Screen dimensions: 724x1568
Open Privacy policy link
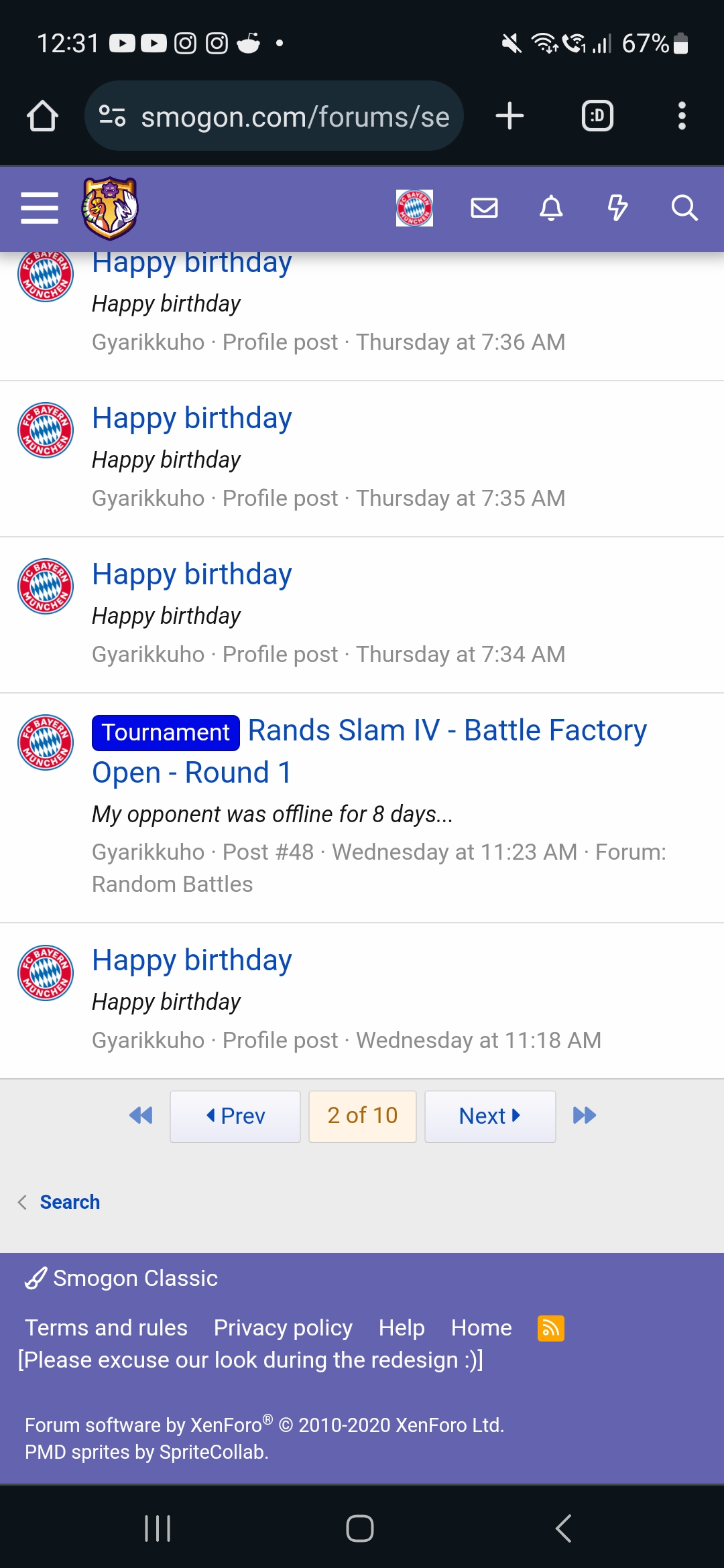283,1328
